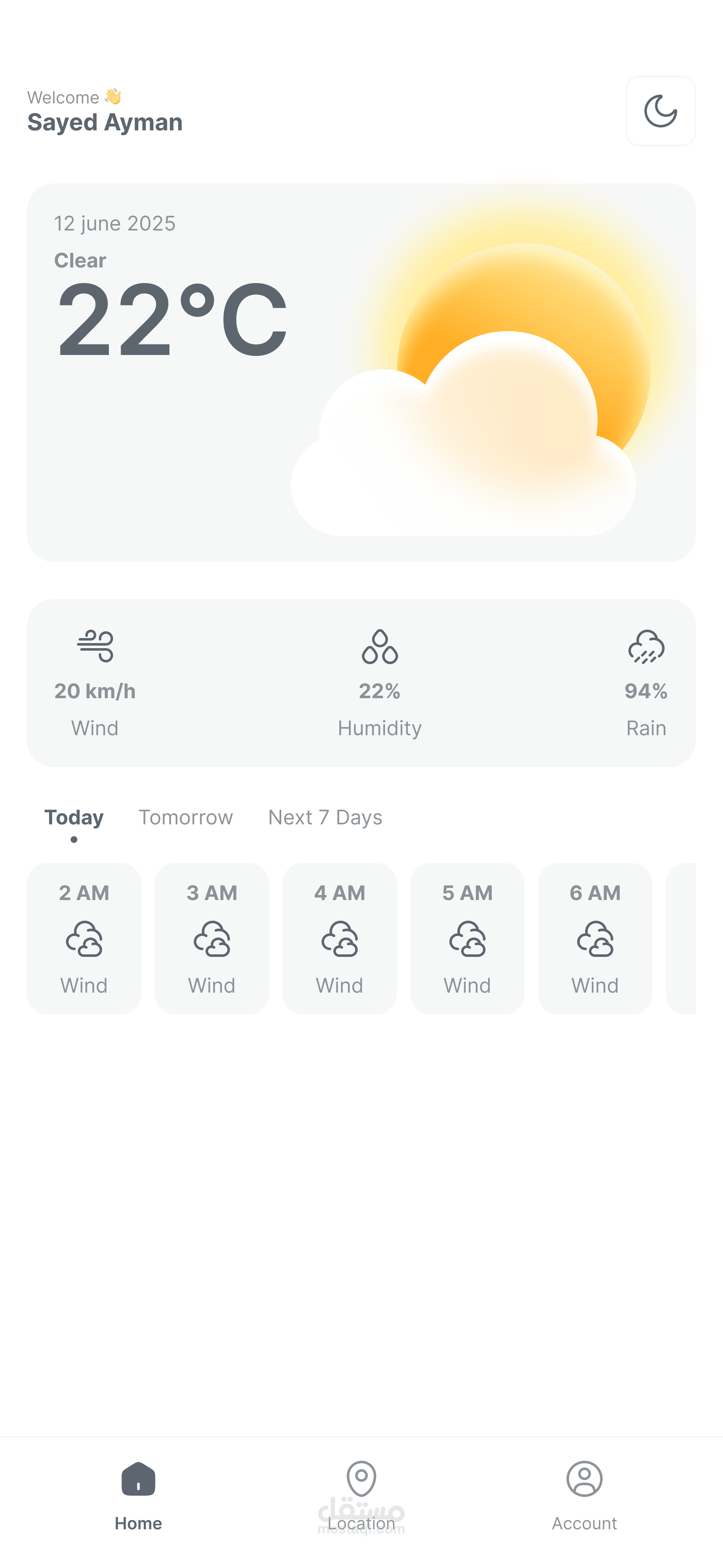Tap the Home tab

[x=138, y=1496]
